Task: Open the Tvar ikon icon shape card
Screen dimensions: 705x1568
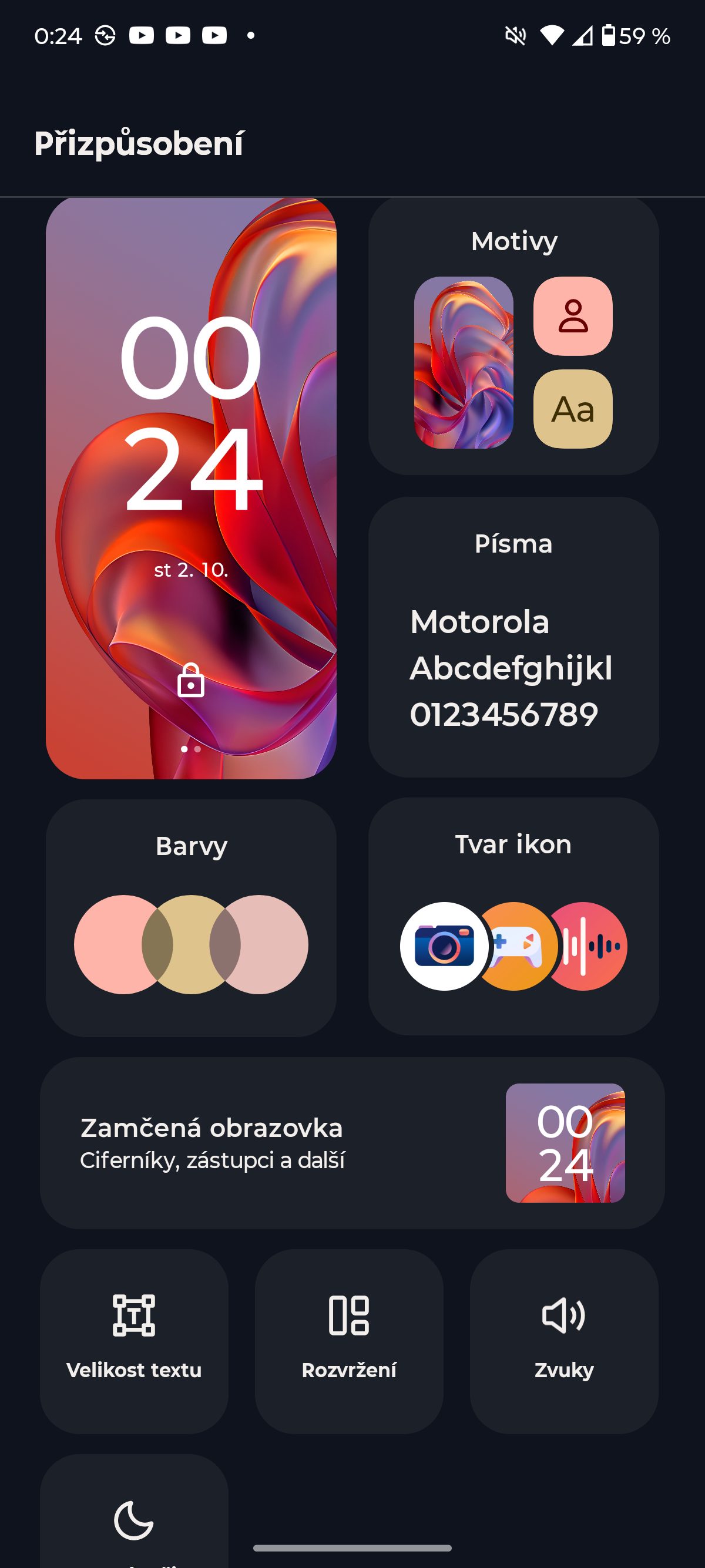Action: click(513, 916)
